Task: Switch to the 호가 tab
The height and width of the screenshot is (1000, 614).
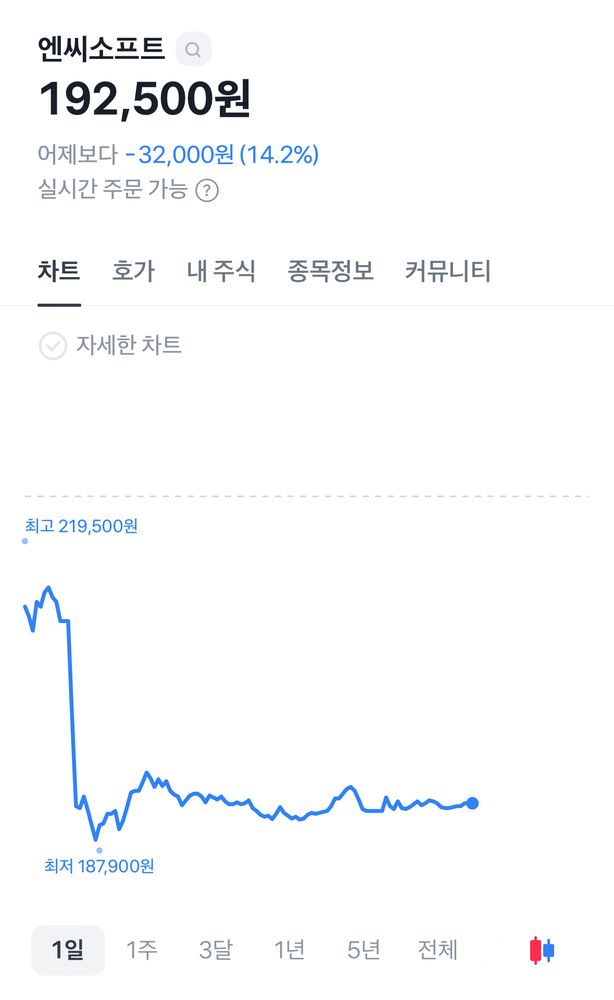Action: [133, 271]
